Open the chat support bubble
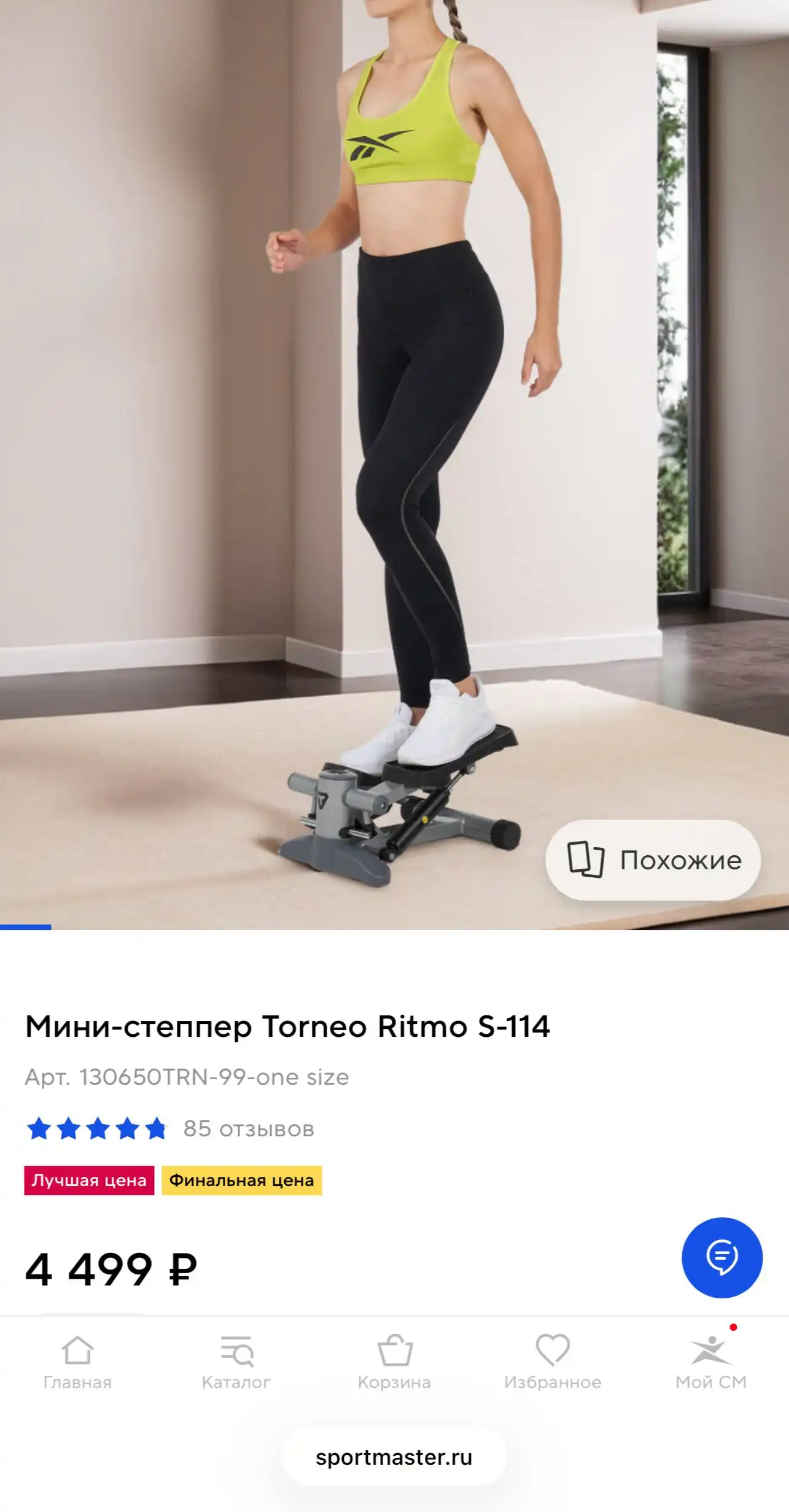 (x=721, y=1257)
